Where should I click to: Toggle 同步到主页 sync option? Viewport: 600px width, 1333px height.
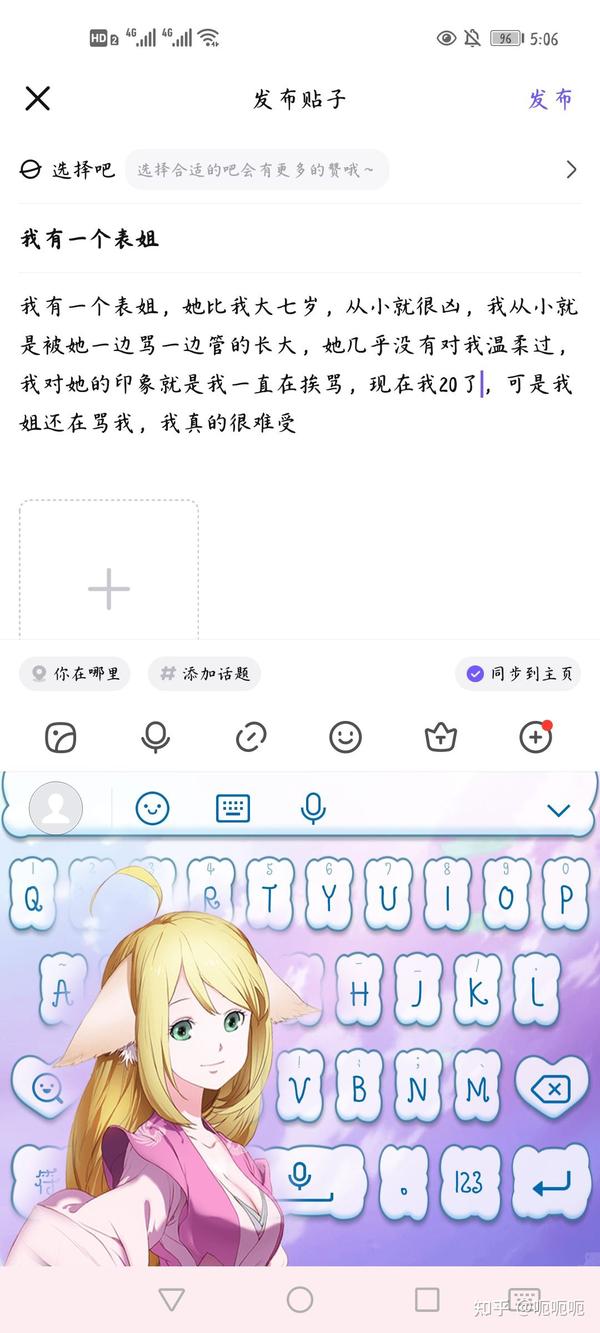coord(519,674)
